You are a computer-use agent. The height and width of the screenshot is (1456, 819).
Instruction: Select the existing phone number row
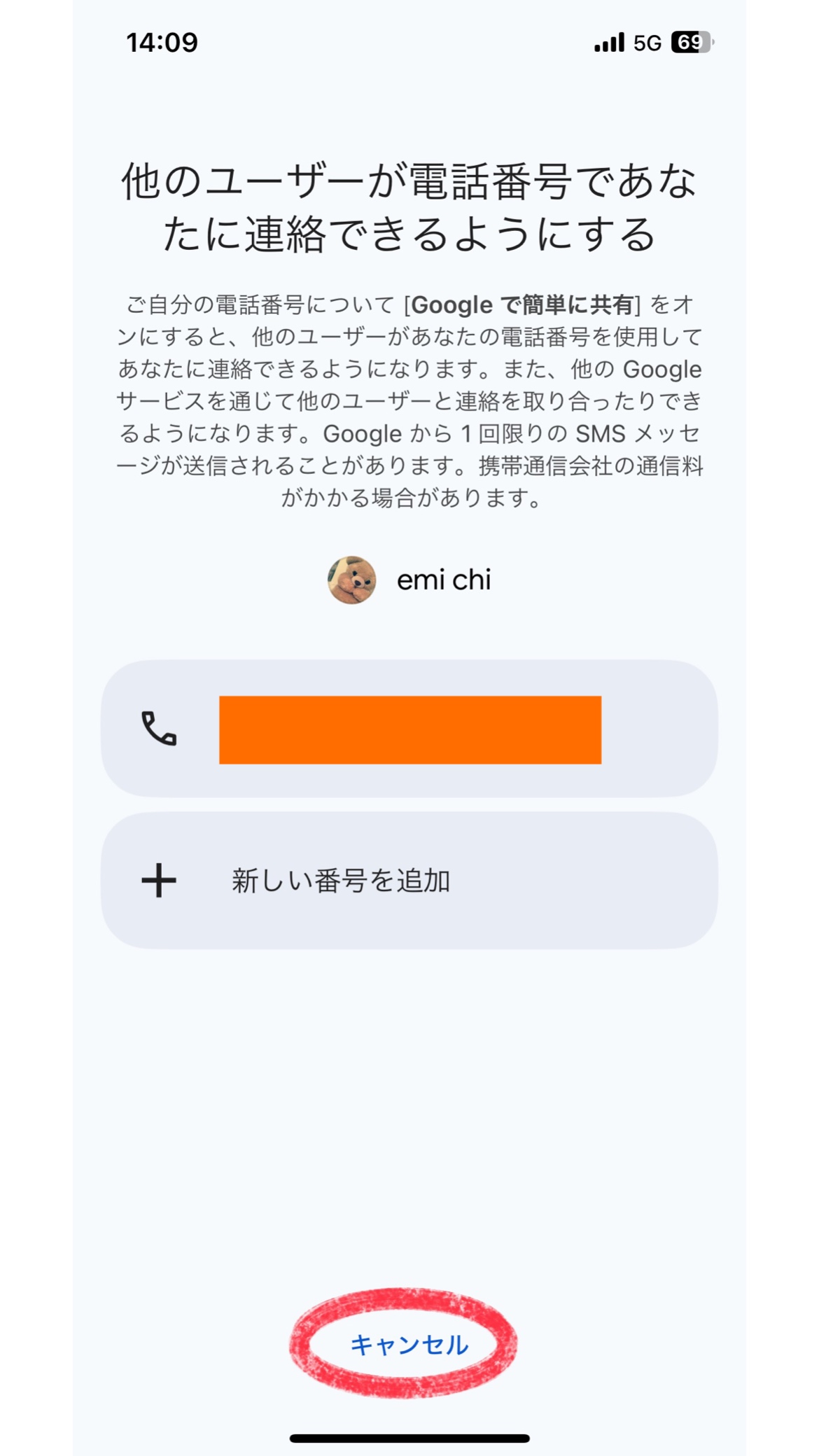(409, 729)
